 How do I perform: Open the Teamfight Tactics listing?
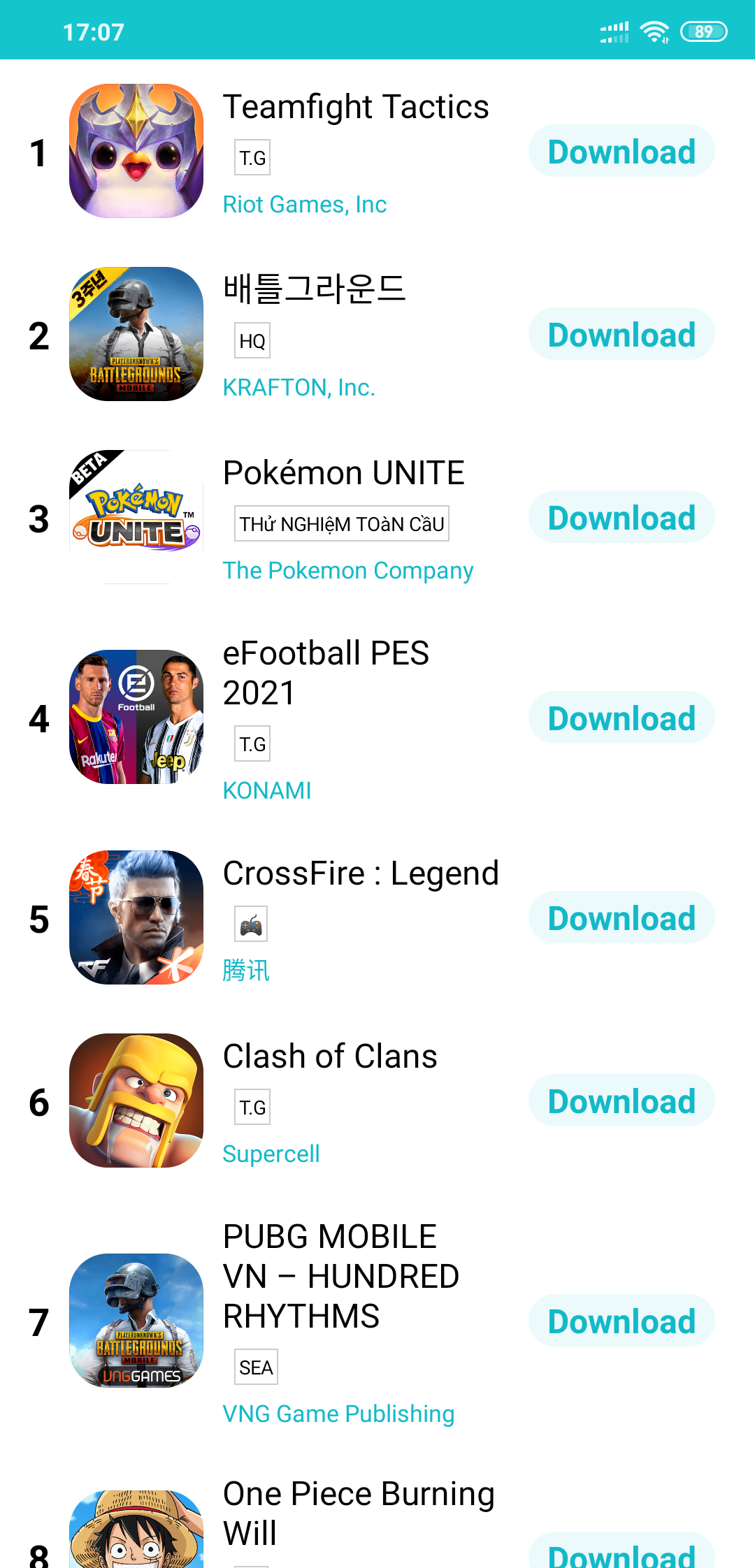pos(355,108)
